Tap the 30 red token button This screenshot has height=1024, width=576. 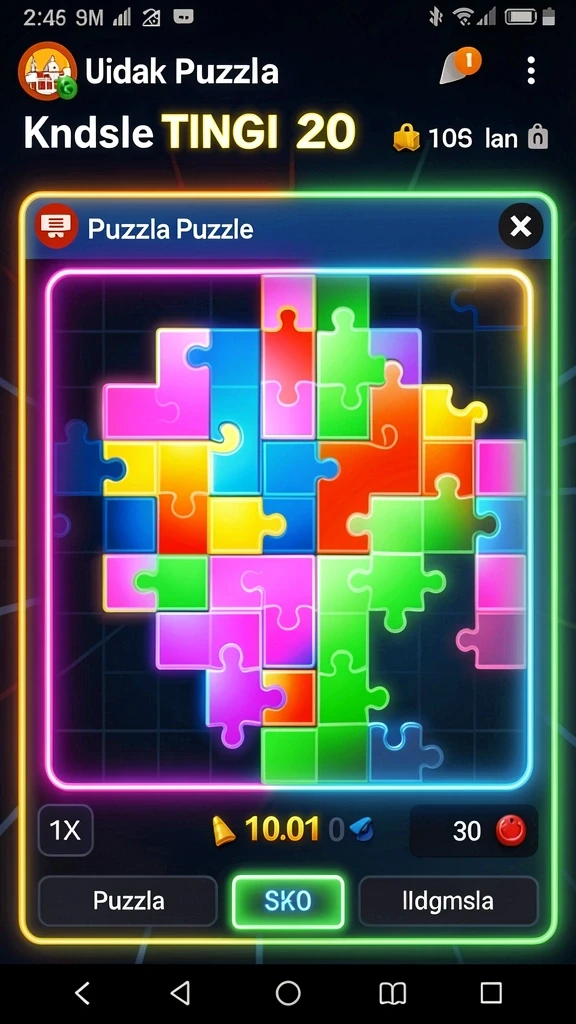[x=474, y=830]
